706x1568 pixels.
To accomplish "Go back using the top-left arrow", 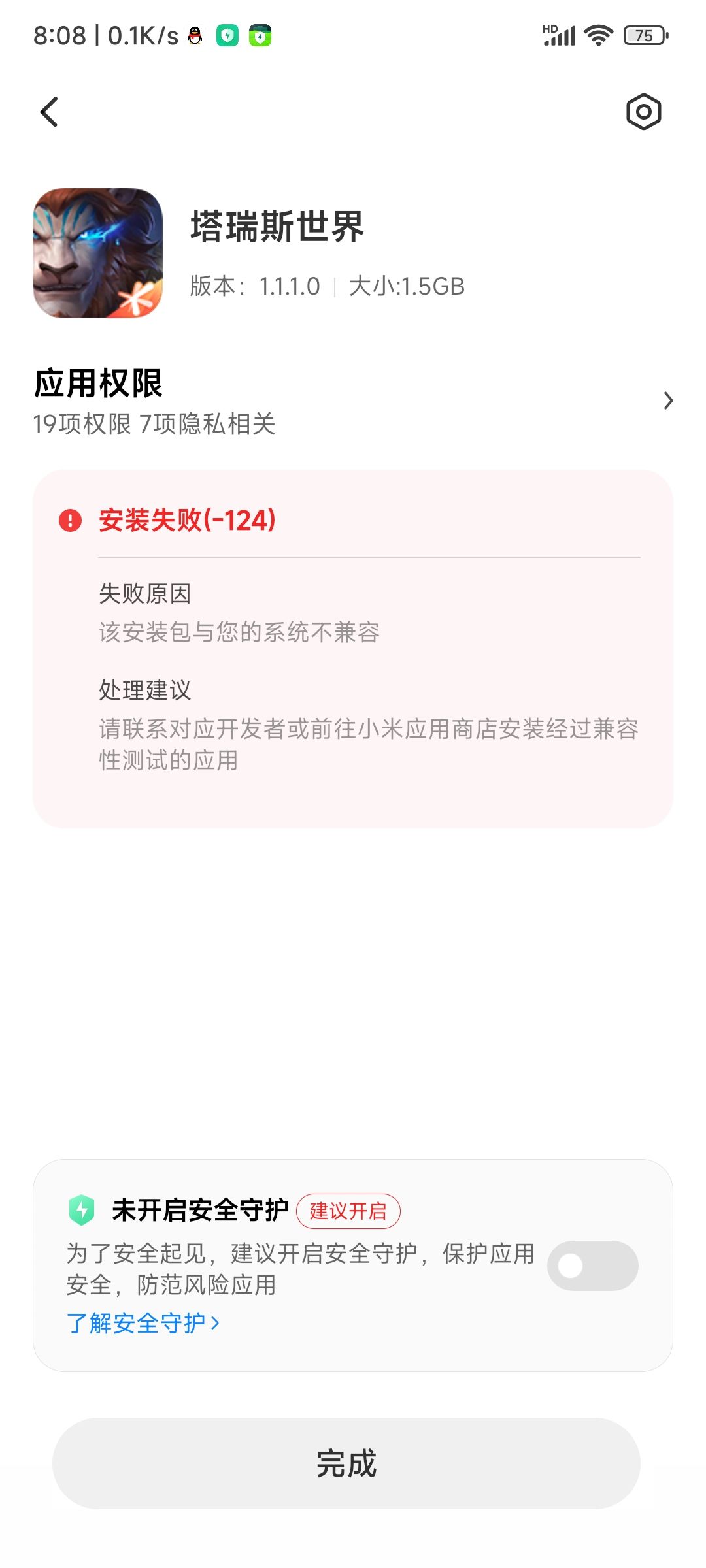I will point(49,112).
